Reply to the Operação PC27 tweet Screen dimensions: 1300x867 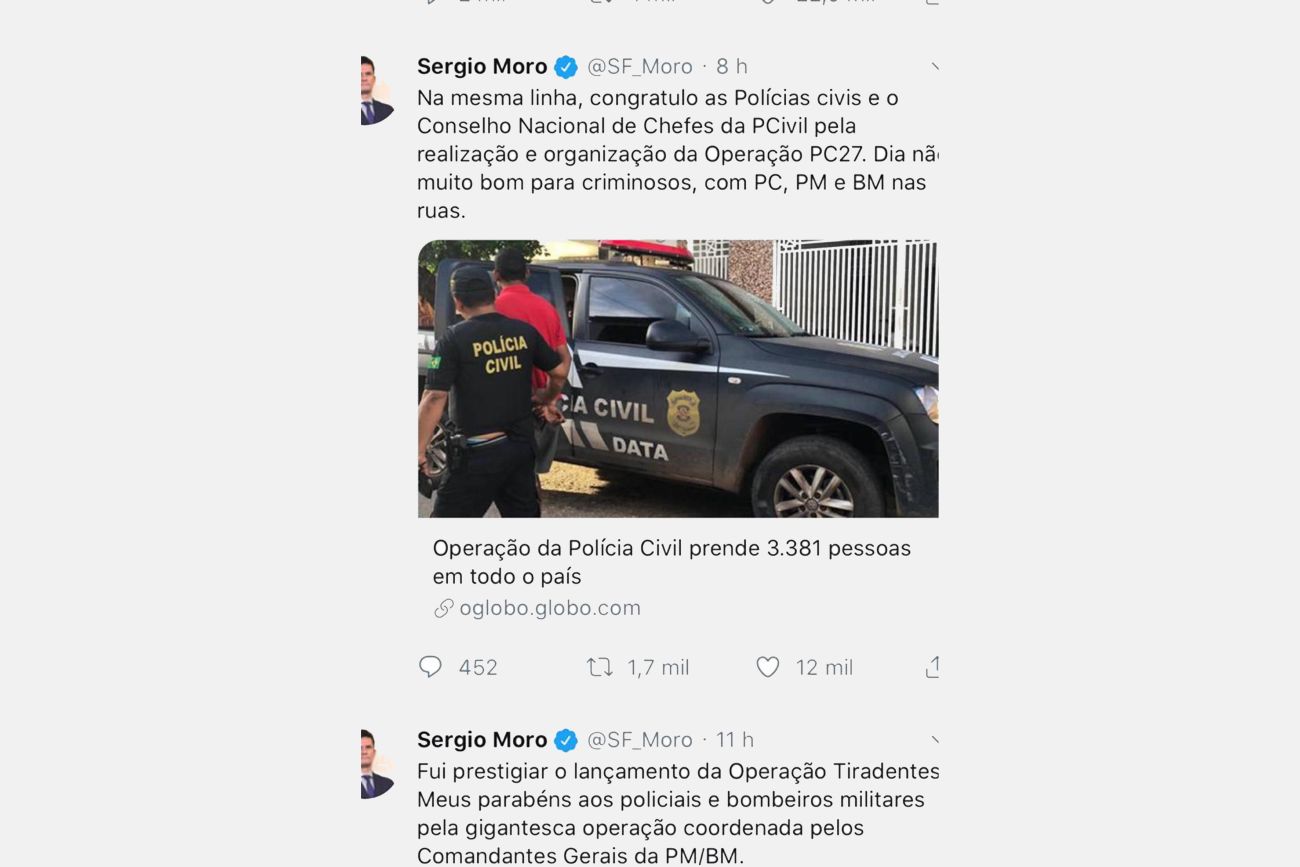pyautogui.click(x=431, y=667)
